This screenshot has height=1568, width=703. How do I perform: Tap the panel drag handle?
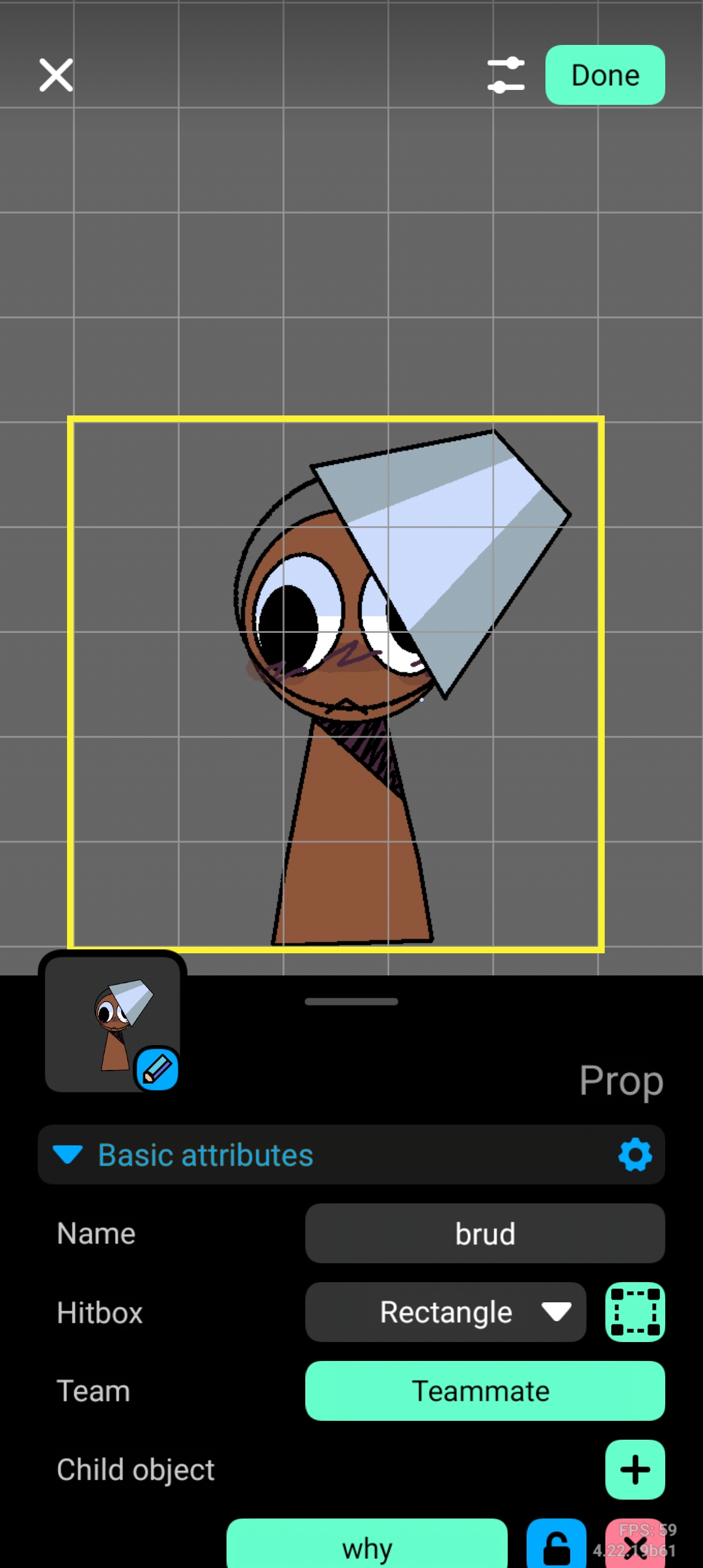351,1001
